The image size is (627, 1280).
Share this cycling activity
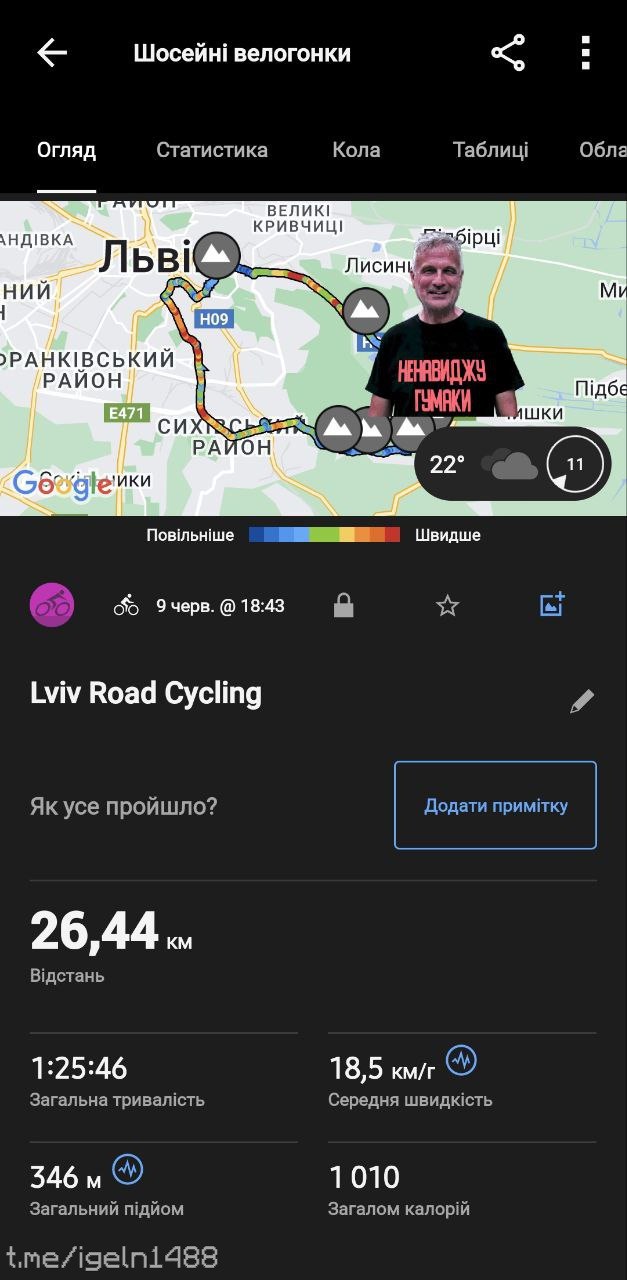coord(508,53)
